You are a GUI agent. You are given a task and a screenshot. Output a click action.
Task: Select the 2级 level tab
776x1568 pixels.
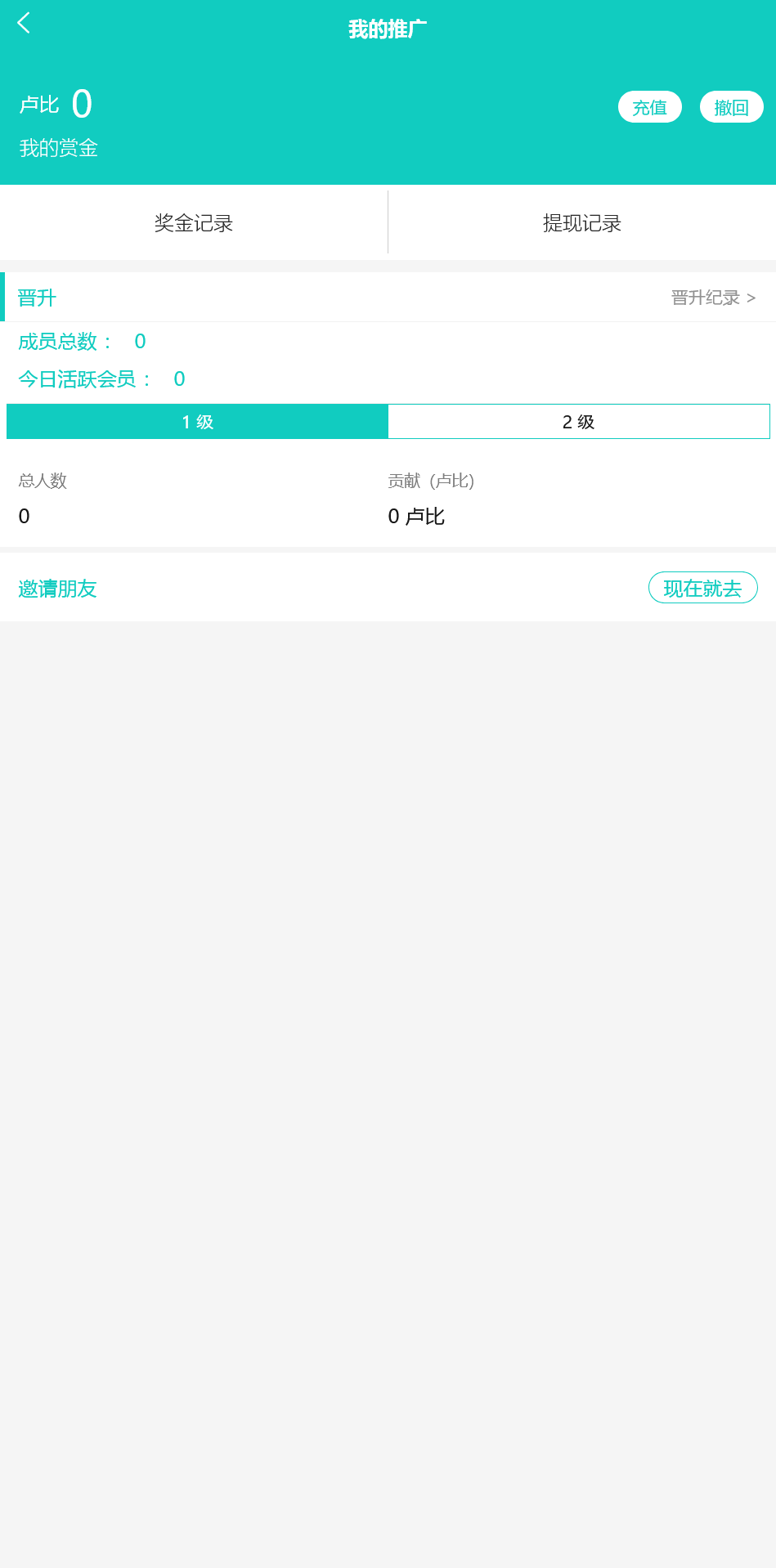(578, 421)
